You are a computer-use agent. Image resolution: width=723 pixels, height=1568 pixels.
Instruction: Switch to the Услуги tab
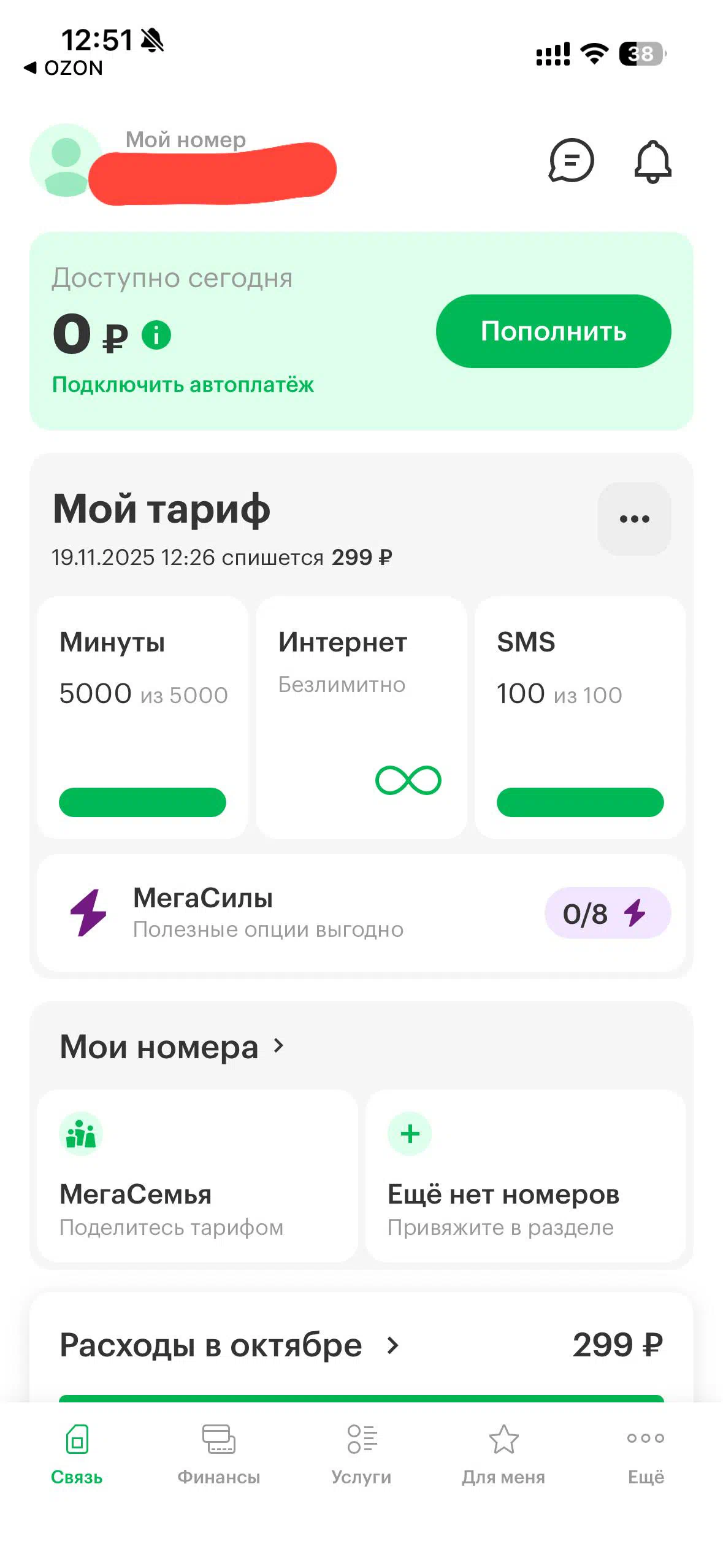tap(361, 1454)
